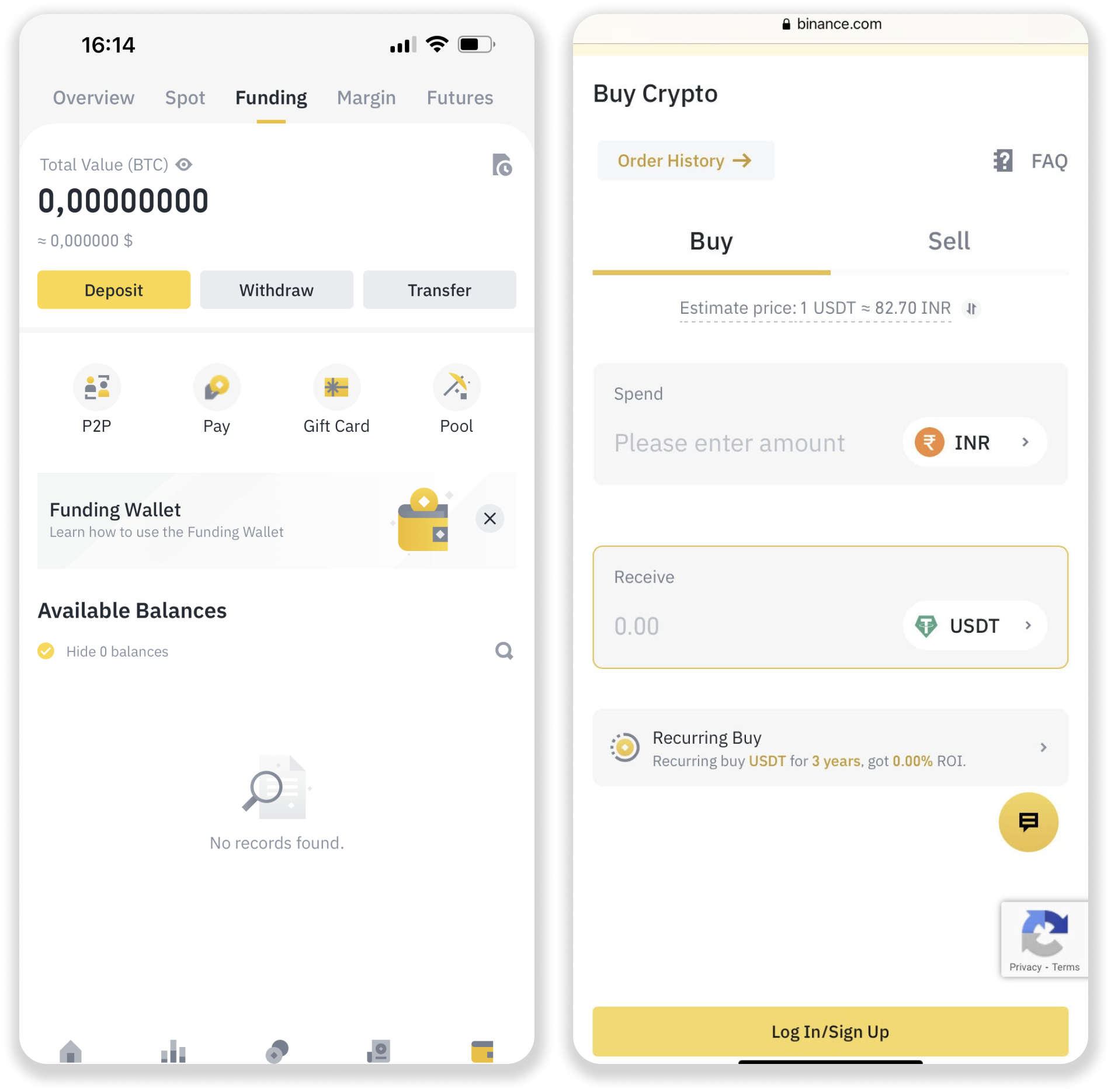
Task: Open the Recurring Buy option
Action: point(829,748)
